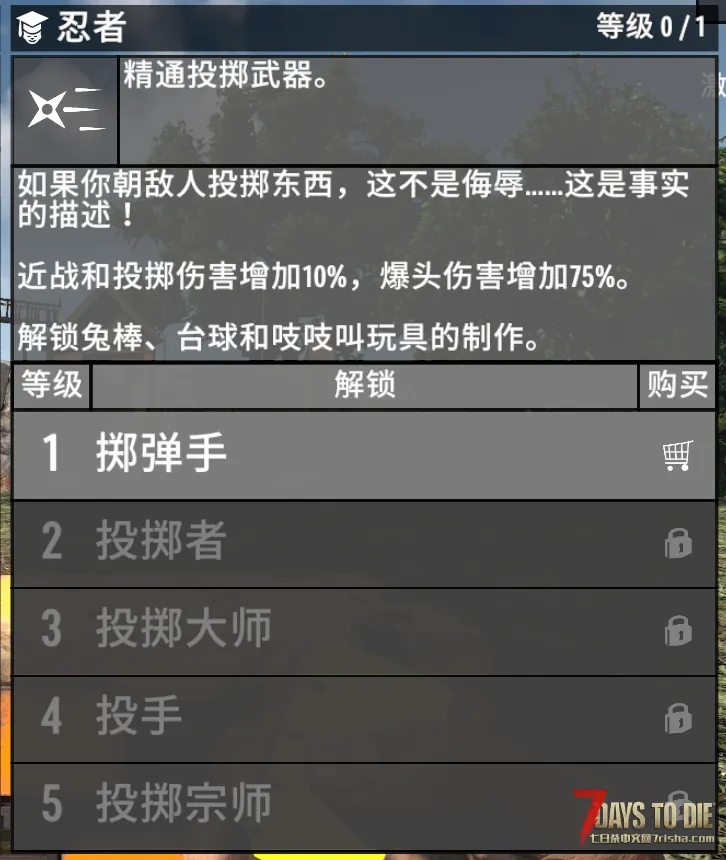The image size is (726, 860).
Task: Tap the level 5 投掷宗师 row
Action: click(x=330, y=803)
